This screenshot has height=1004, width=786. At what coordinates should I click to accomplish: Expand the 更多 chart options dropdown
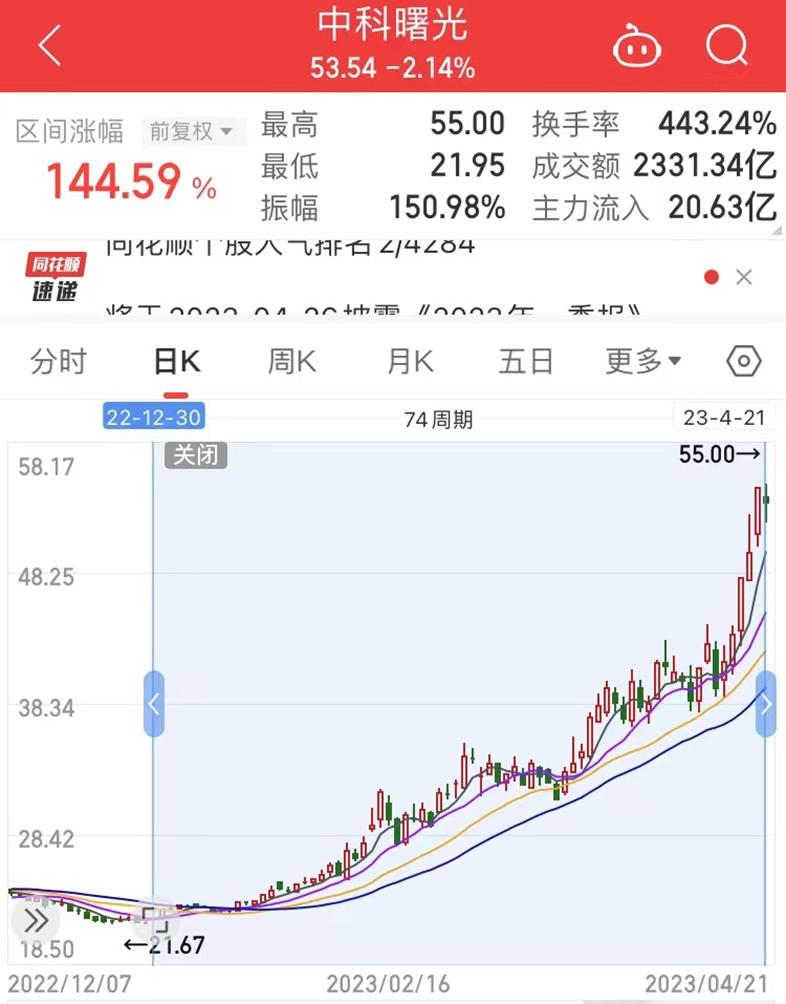click(x=643, y=361)
